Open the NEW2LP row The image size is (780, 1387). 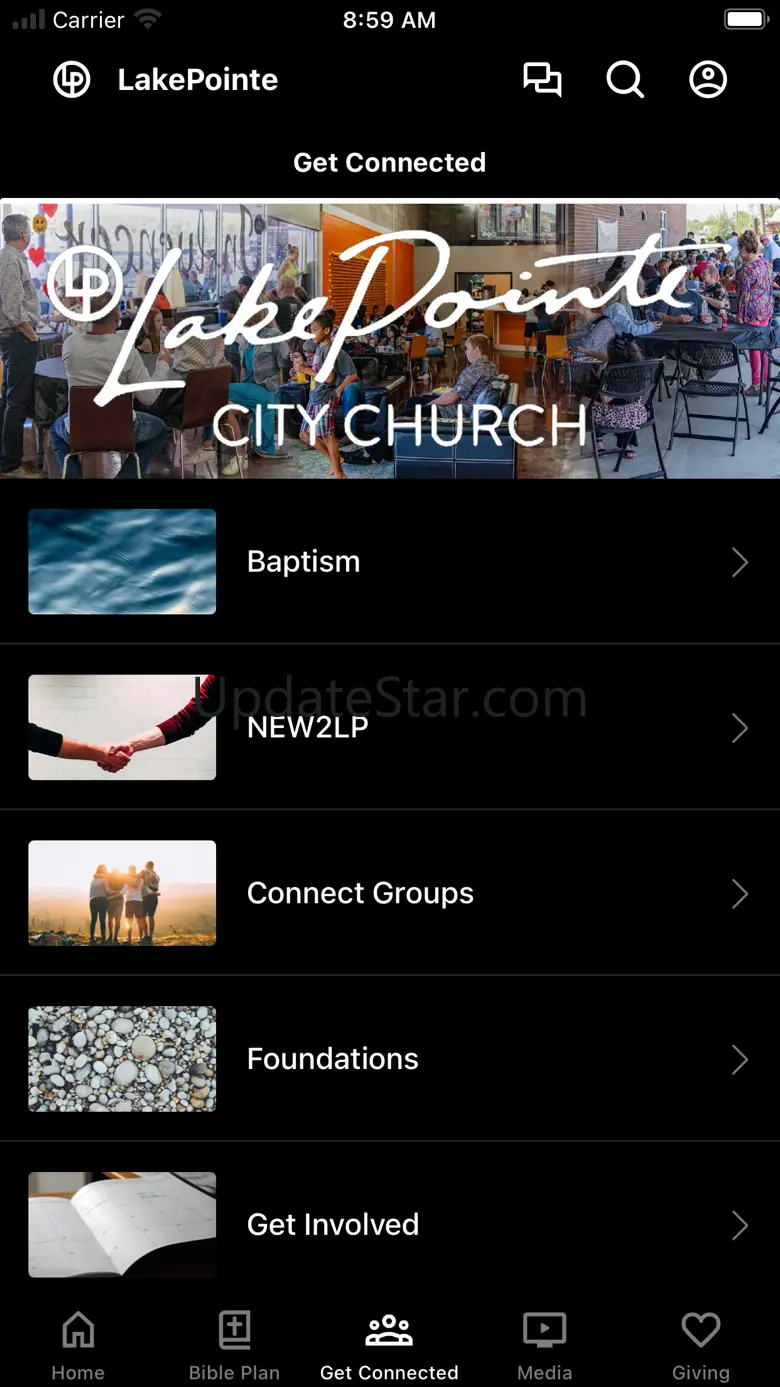click(389, 727)
